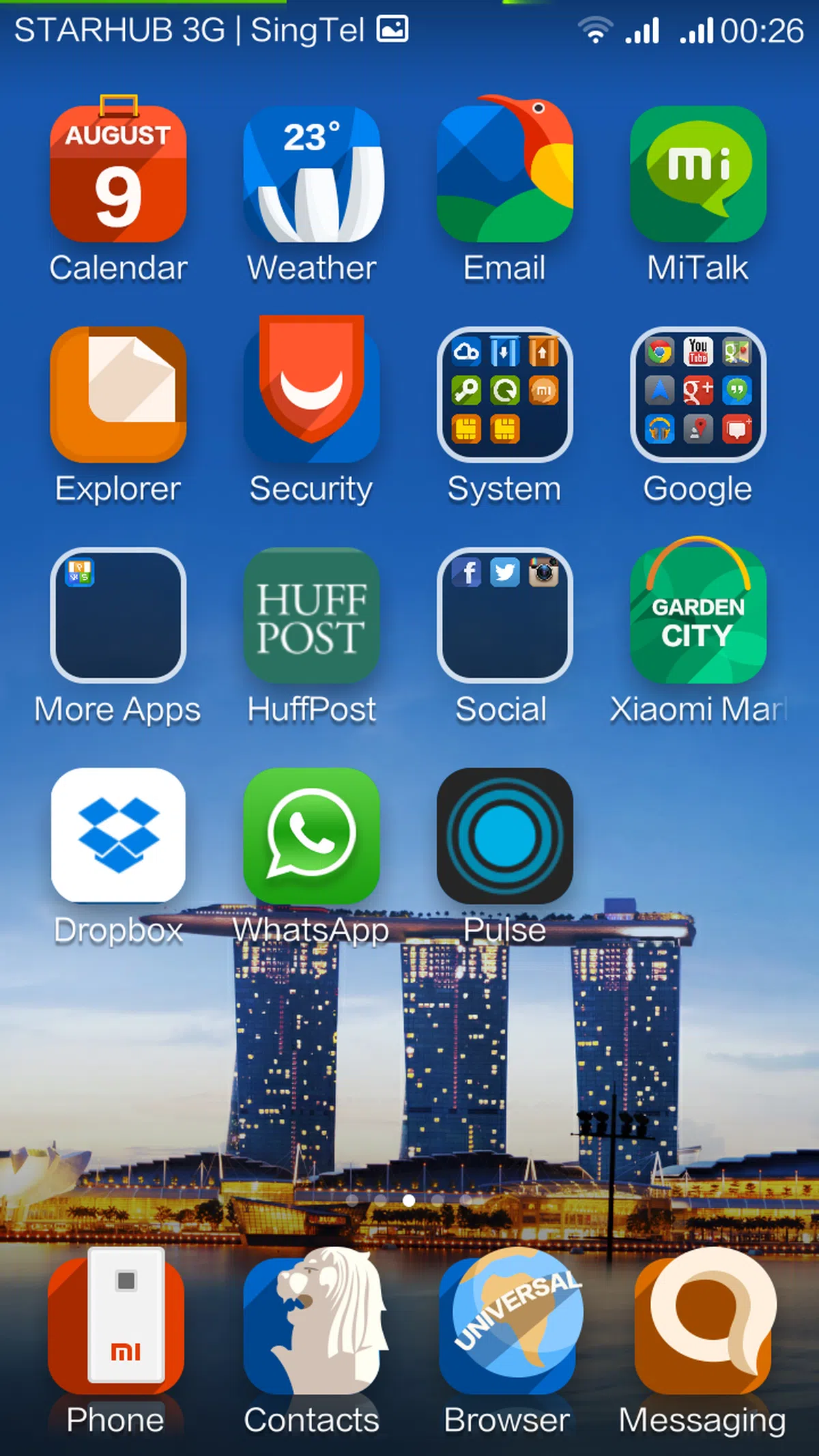Open the System folder
Screen dimensions: 819x1456
coord(505,395)
